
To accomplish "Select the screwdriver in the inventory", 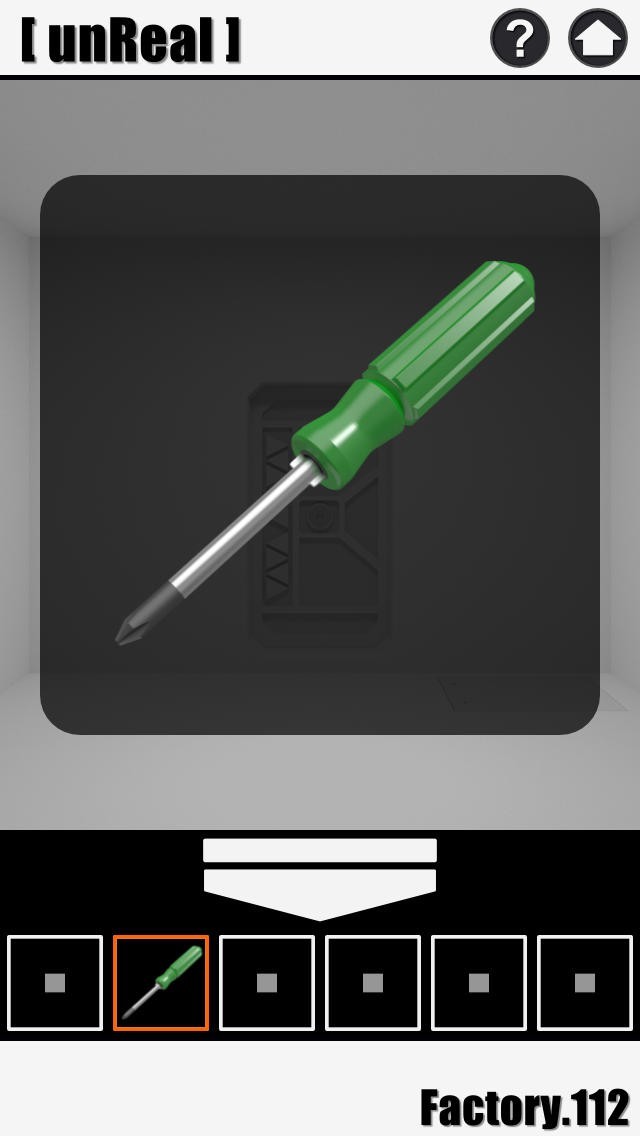I will tap(161, 982).
